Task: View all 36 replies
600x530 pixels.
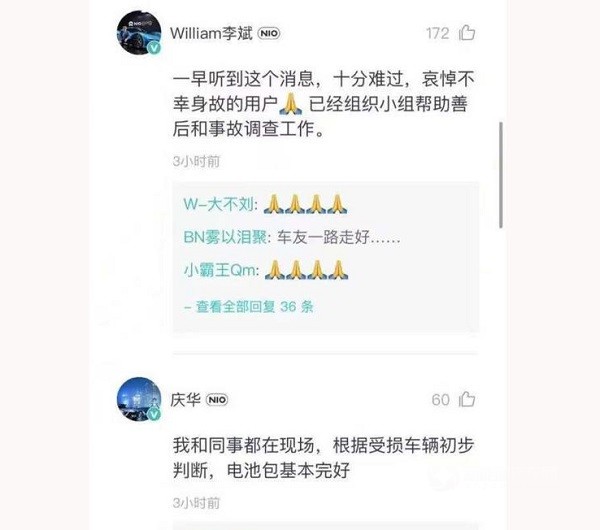Action: coord(249,307)
